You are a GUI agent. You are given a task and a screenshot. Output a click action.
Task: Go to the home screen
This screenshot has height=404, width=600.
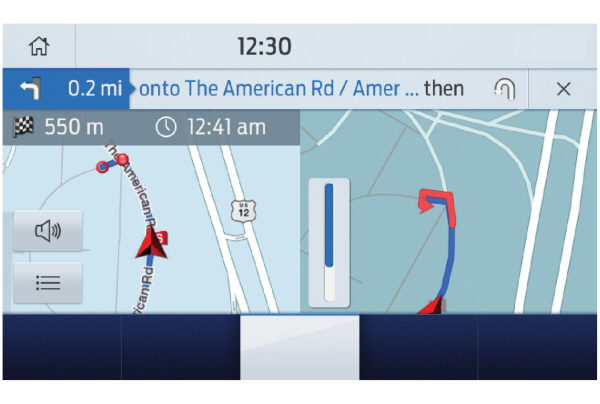(39, 46)
